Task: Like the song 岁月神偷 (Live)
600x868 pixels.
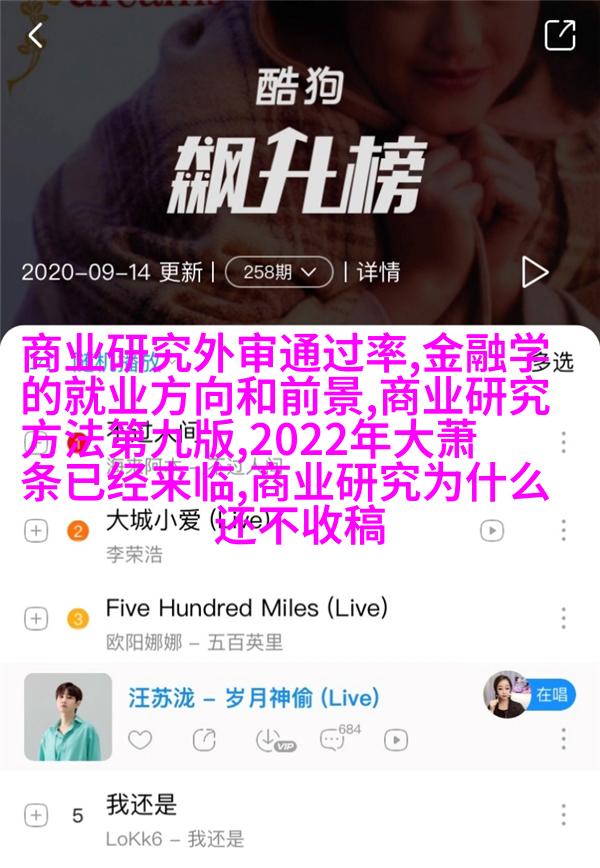Action: tap(140, 740)
